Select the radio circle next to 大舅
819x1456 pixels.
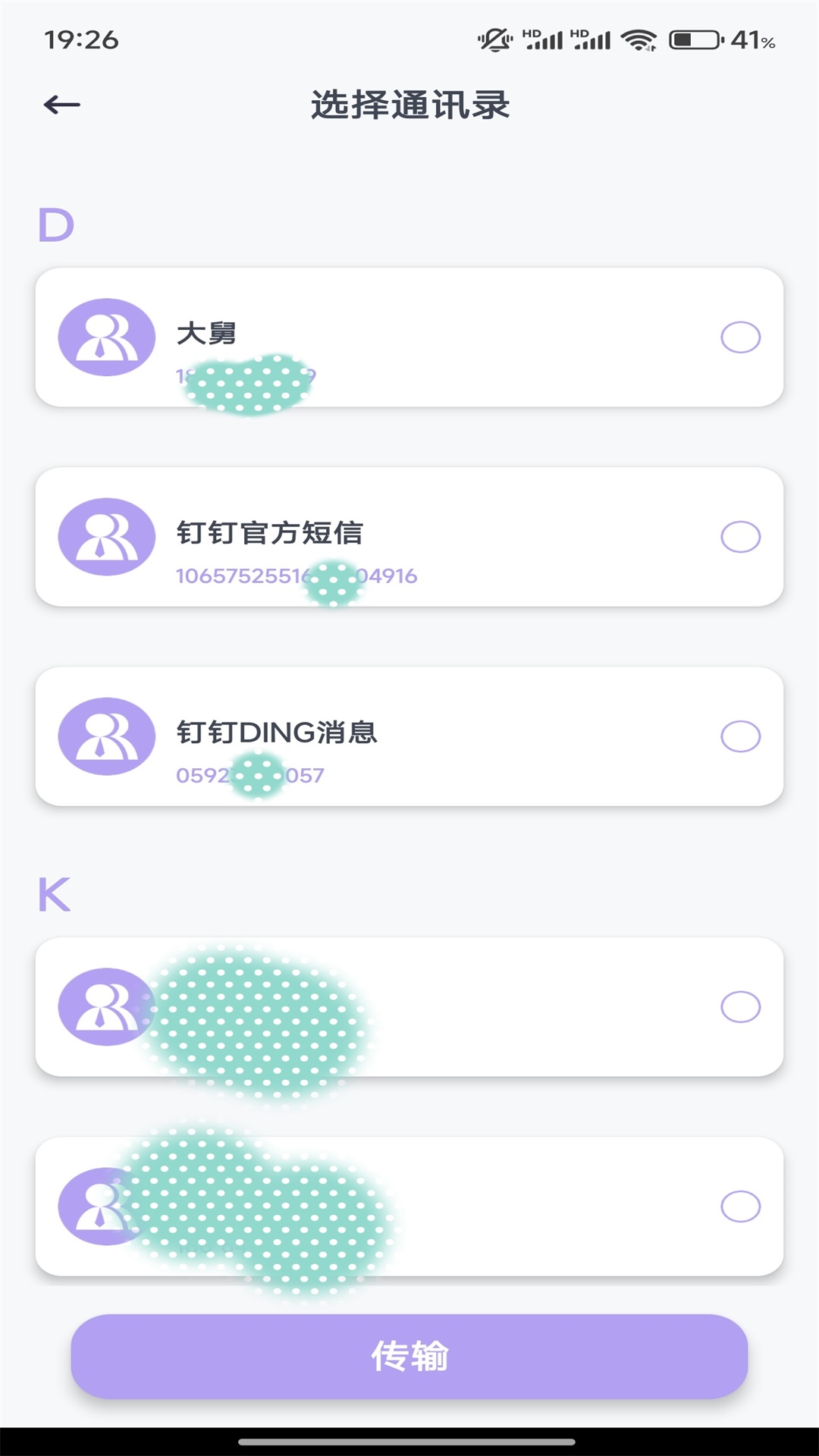point(739,337)
